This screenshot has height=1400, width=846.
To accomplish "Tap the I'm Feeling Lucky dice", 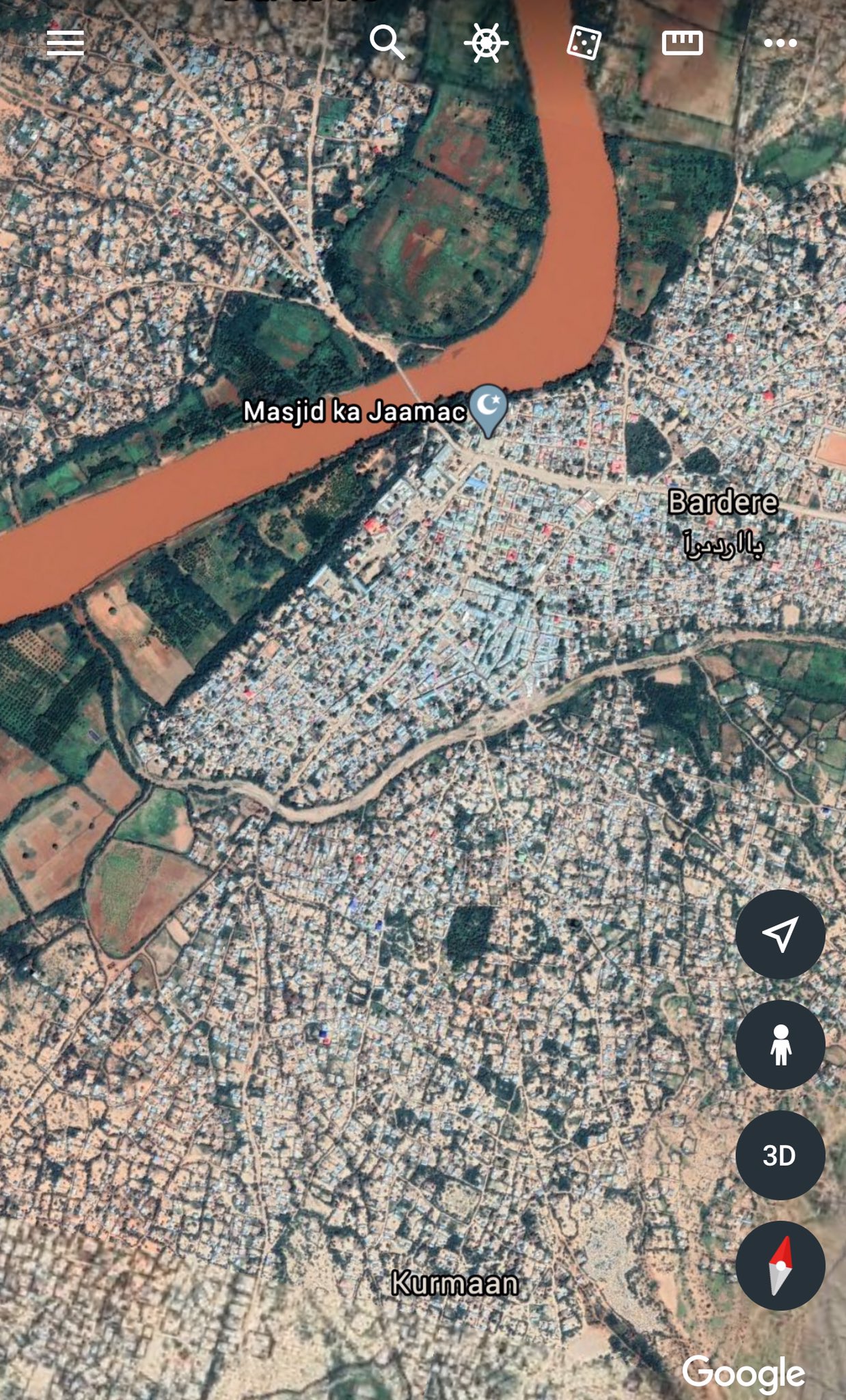I will 584,43.
